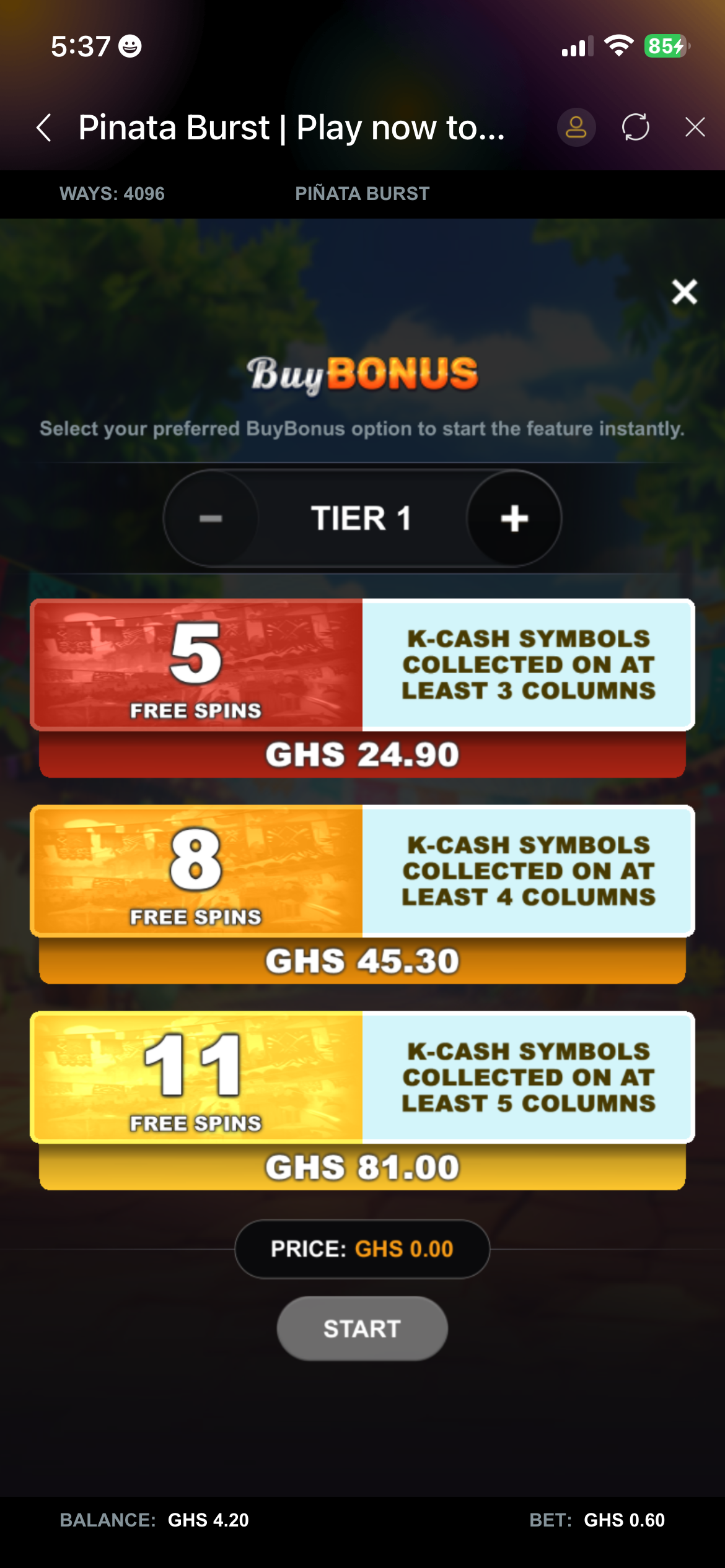Close the Pinata Burst web view
This screenshot has width=725, height=1568.
point(695,128)
